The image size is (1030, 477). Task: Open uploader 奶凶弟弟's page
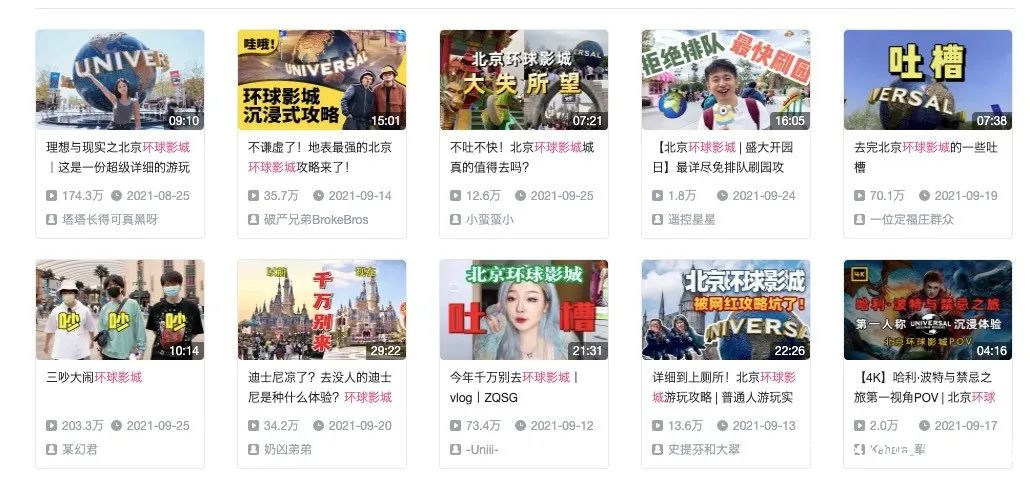click(288, 449)
